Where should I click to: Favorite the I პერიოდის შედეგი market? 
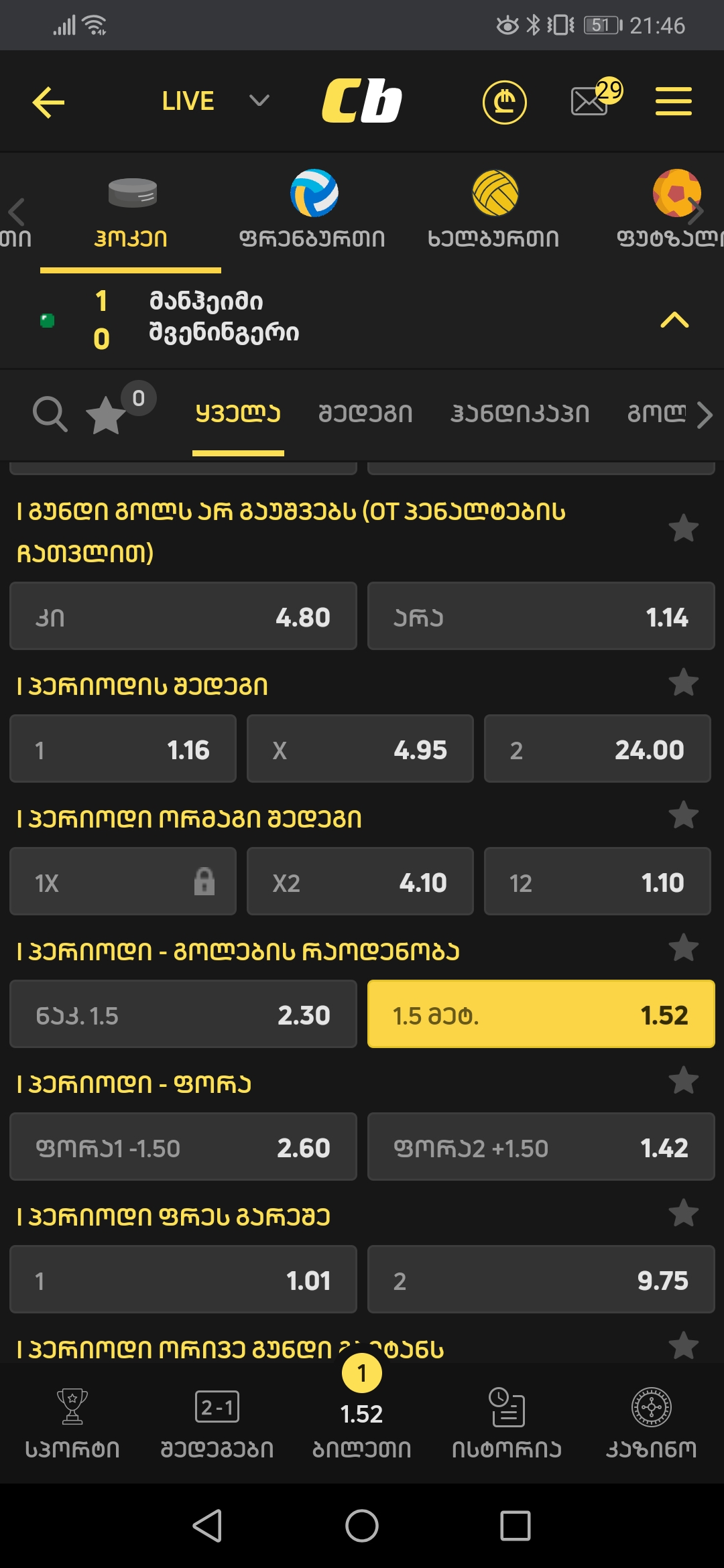point(683,683)
